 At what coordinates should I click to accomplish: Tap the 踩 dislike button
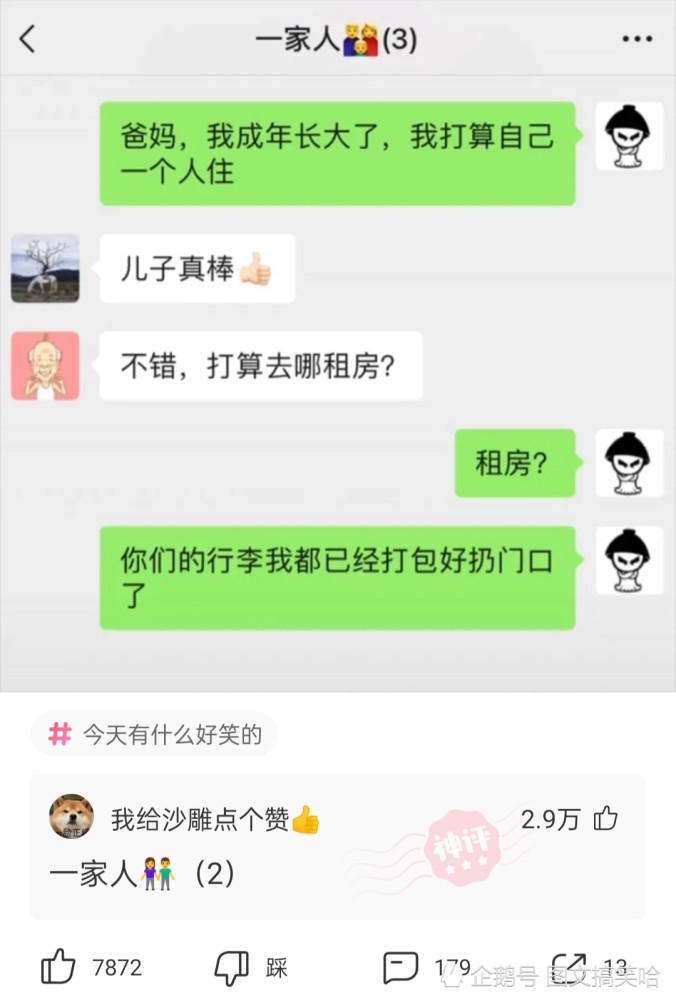pyautogui.click(x=232, y=967)
